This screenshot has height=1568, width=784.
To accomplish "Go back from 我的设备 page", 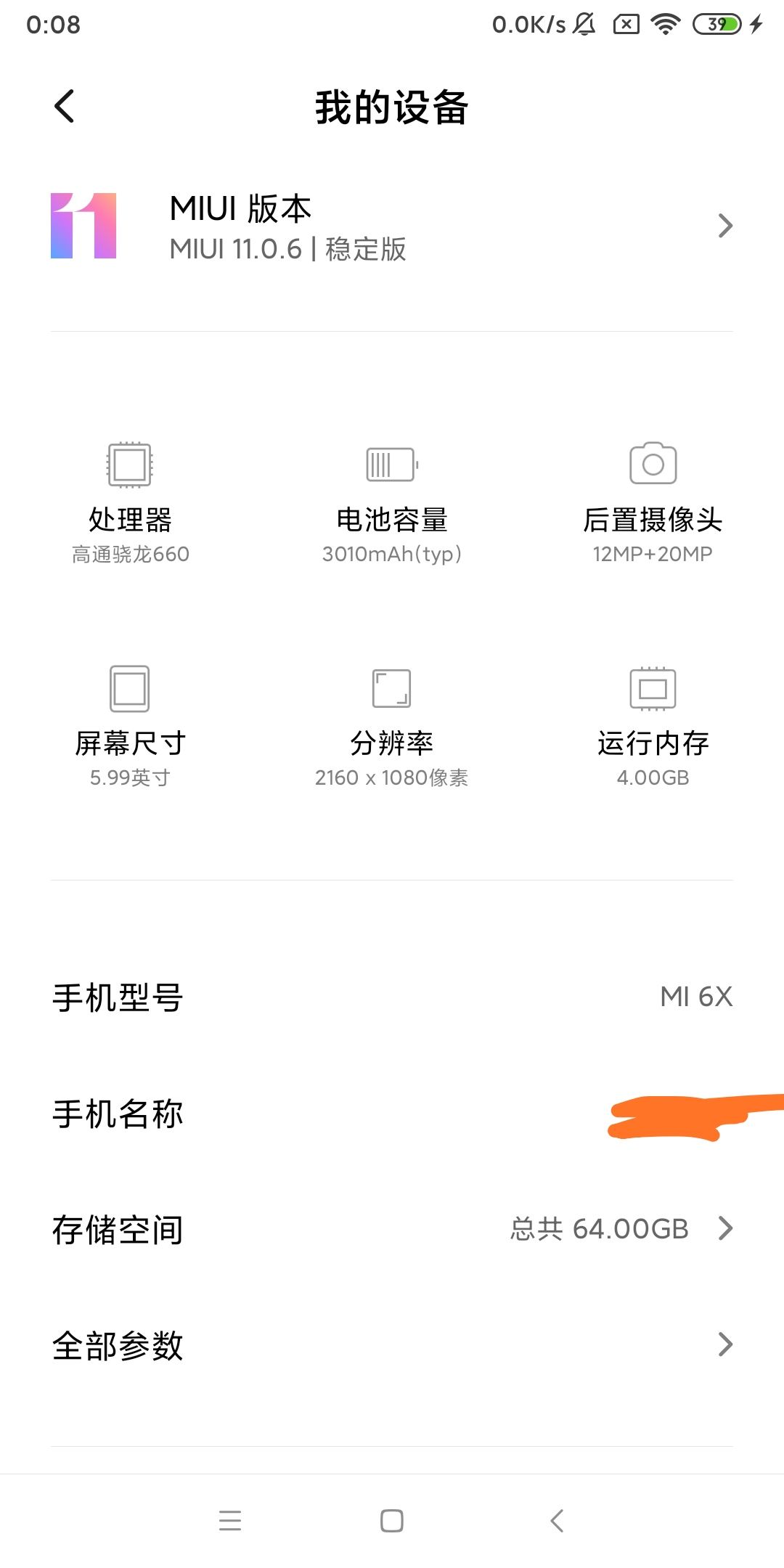I will coord(65,107).
